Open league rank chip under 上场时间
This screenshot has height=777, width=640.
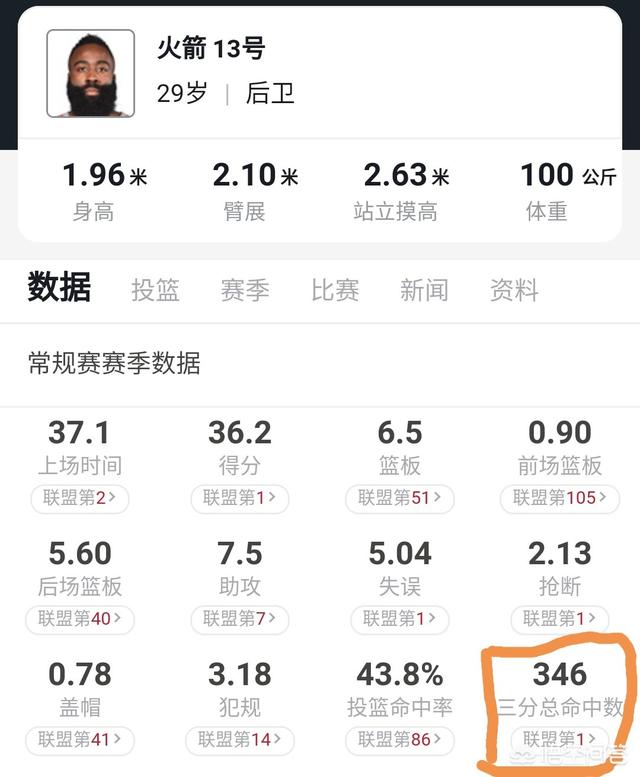click(x=80, y=498)
